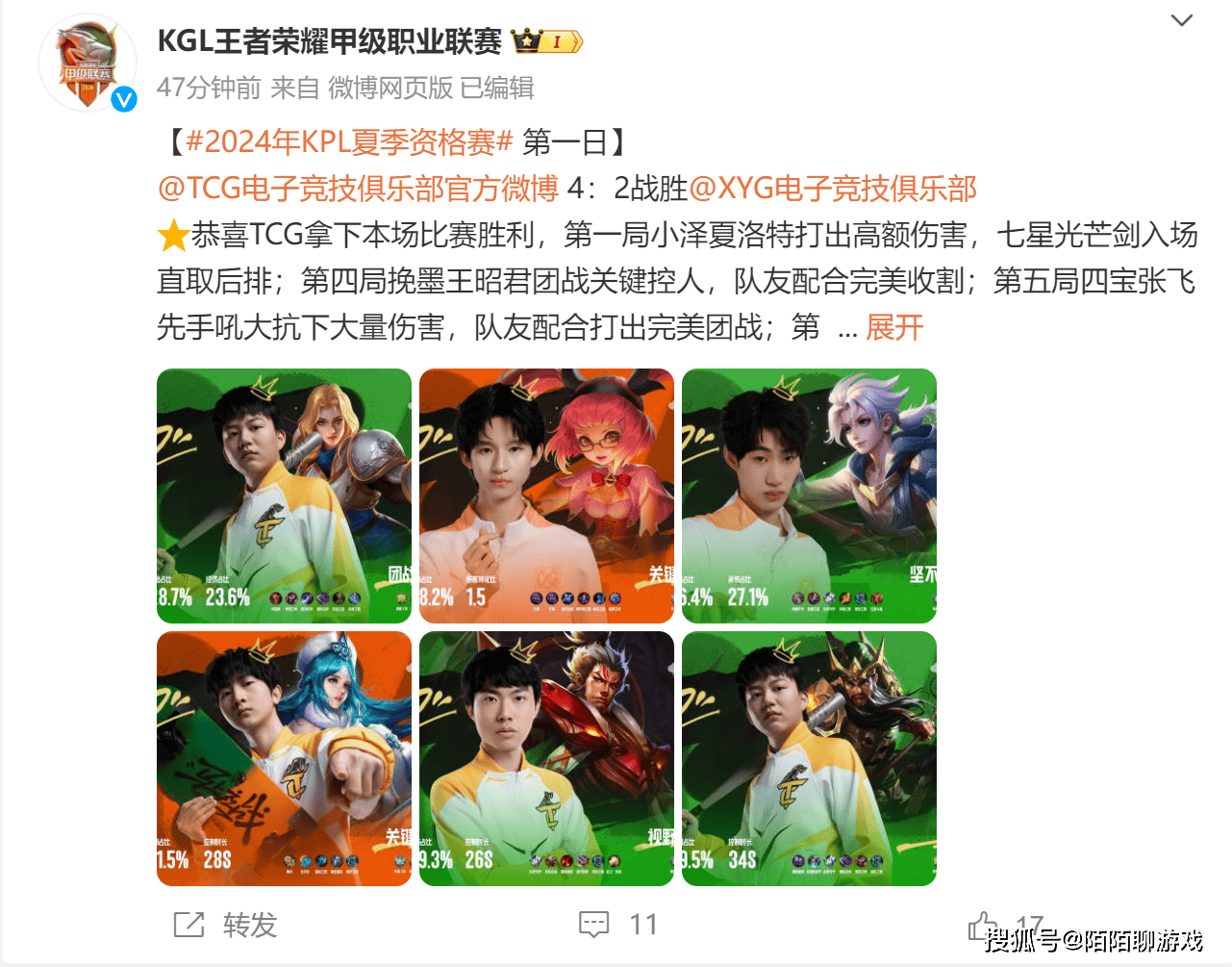Open the KGL王者荣耀甲级职业联赛 account name
Screen dimensions: 1232x967
click(x=329, y=41)
